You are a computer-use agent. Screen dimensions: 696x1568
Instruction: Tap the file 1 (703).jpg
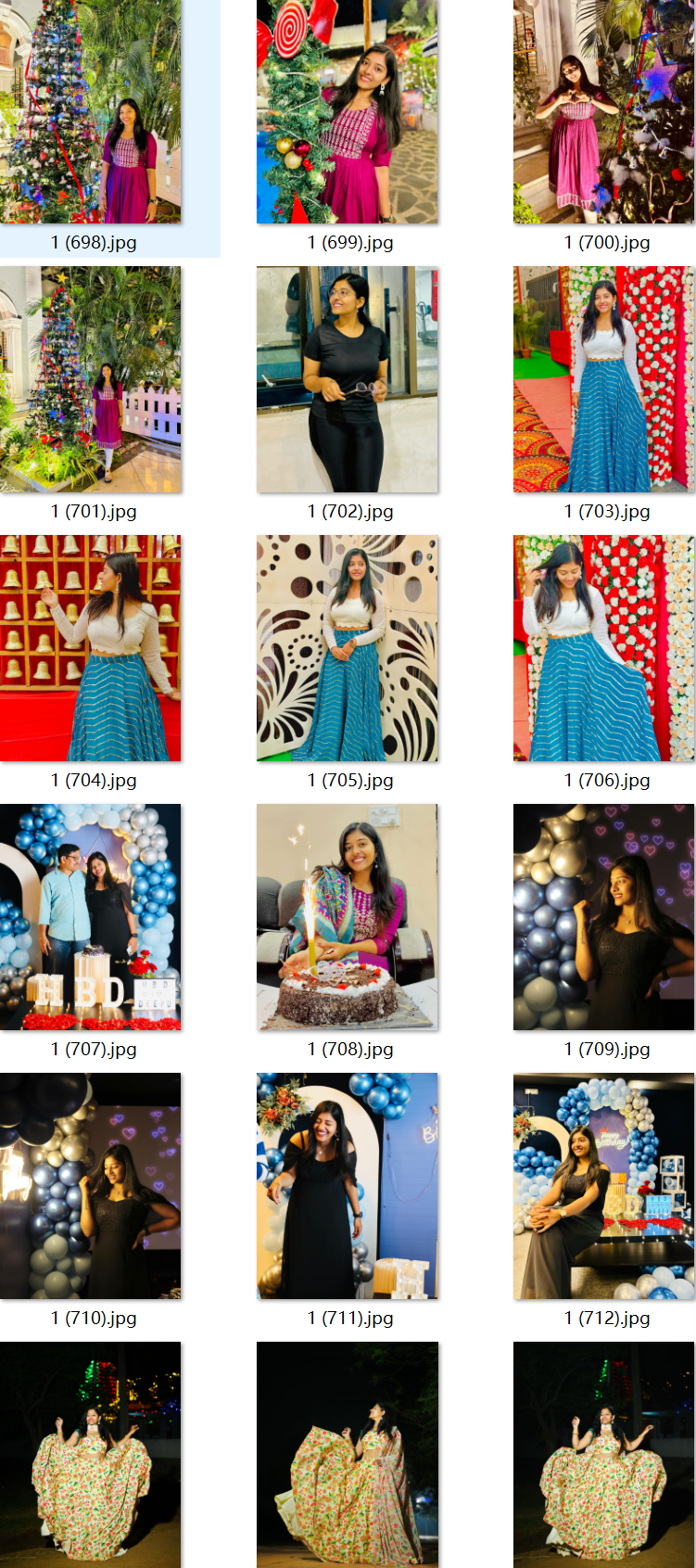(604, 379)
